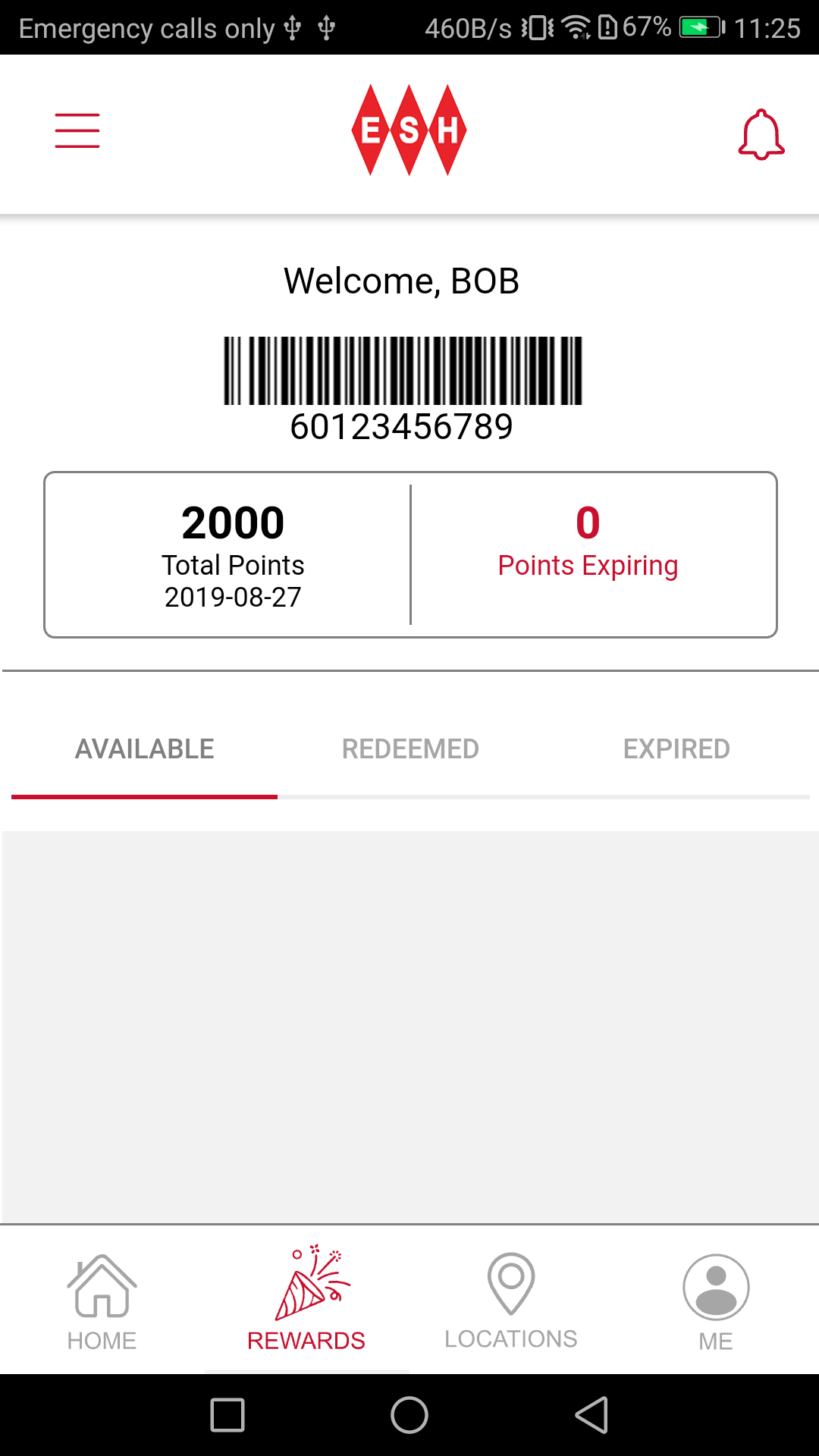Tap the system back button

point(592,1415)
